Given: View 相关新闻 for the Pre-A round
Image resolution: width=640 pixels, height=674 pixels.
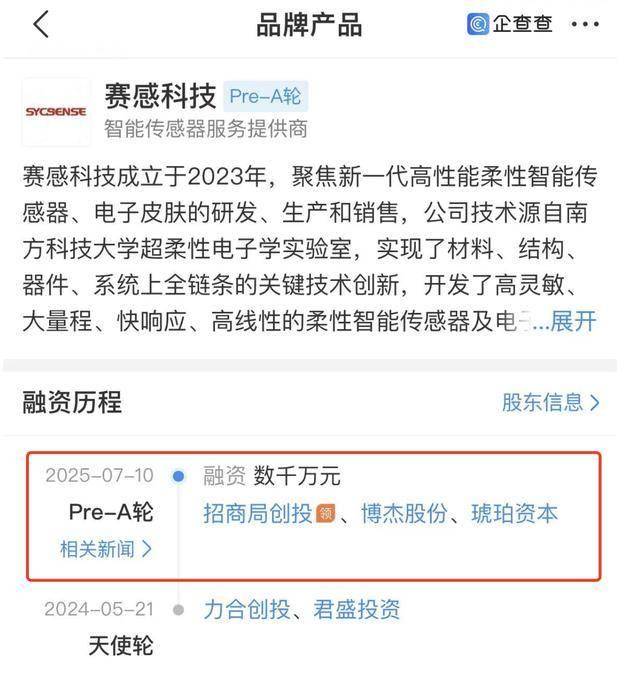Looking at the screenshot, I should point(107,548).
